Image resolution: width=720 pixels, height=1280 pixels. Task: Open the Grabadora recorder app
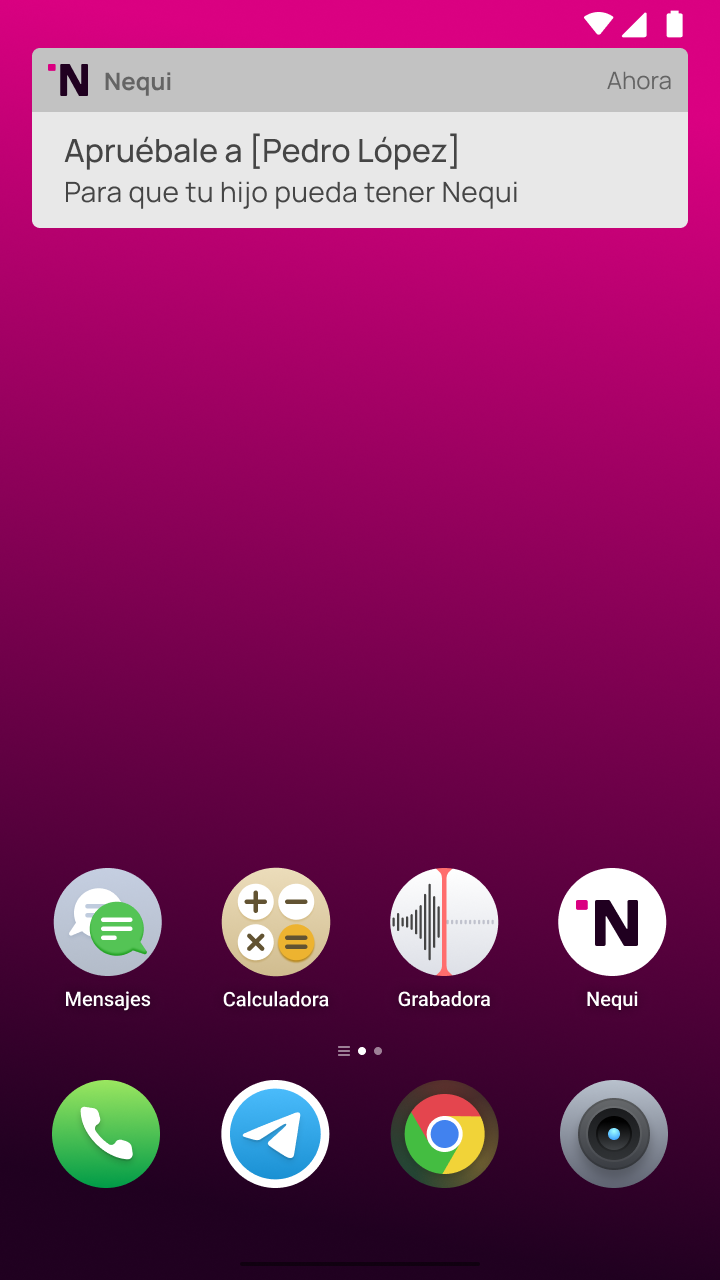click(x=444, y=922)
